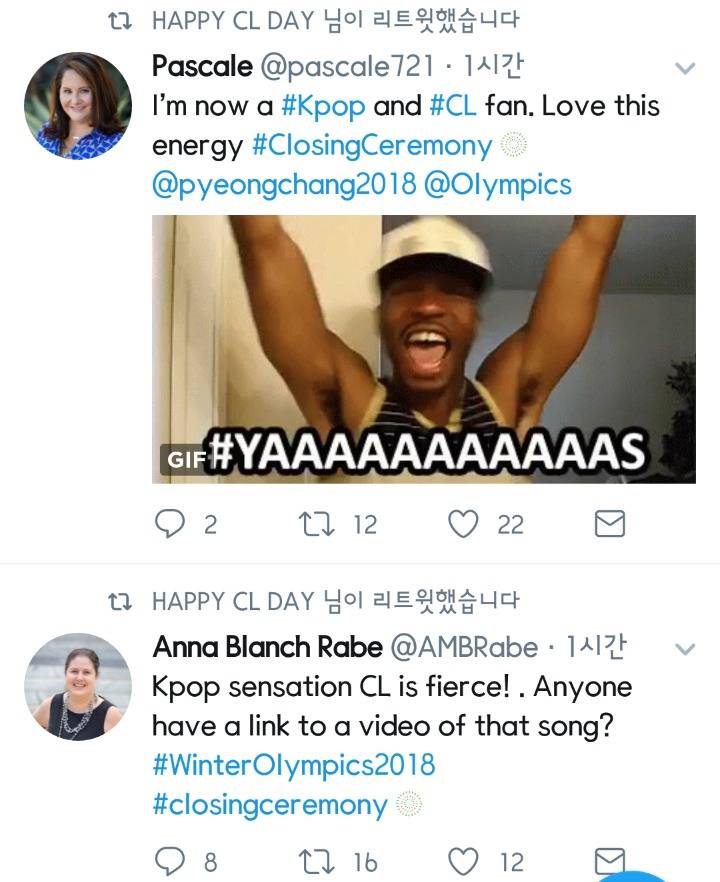Retweet Anna Blanch Rabe's tweet
The image size is (720, 882).
tap(316, 861)
